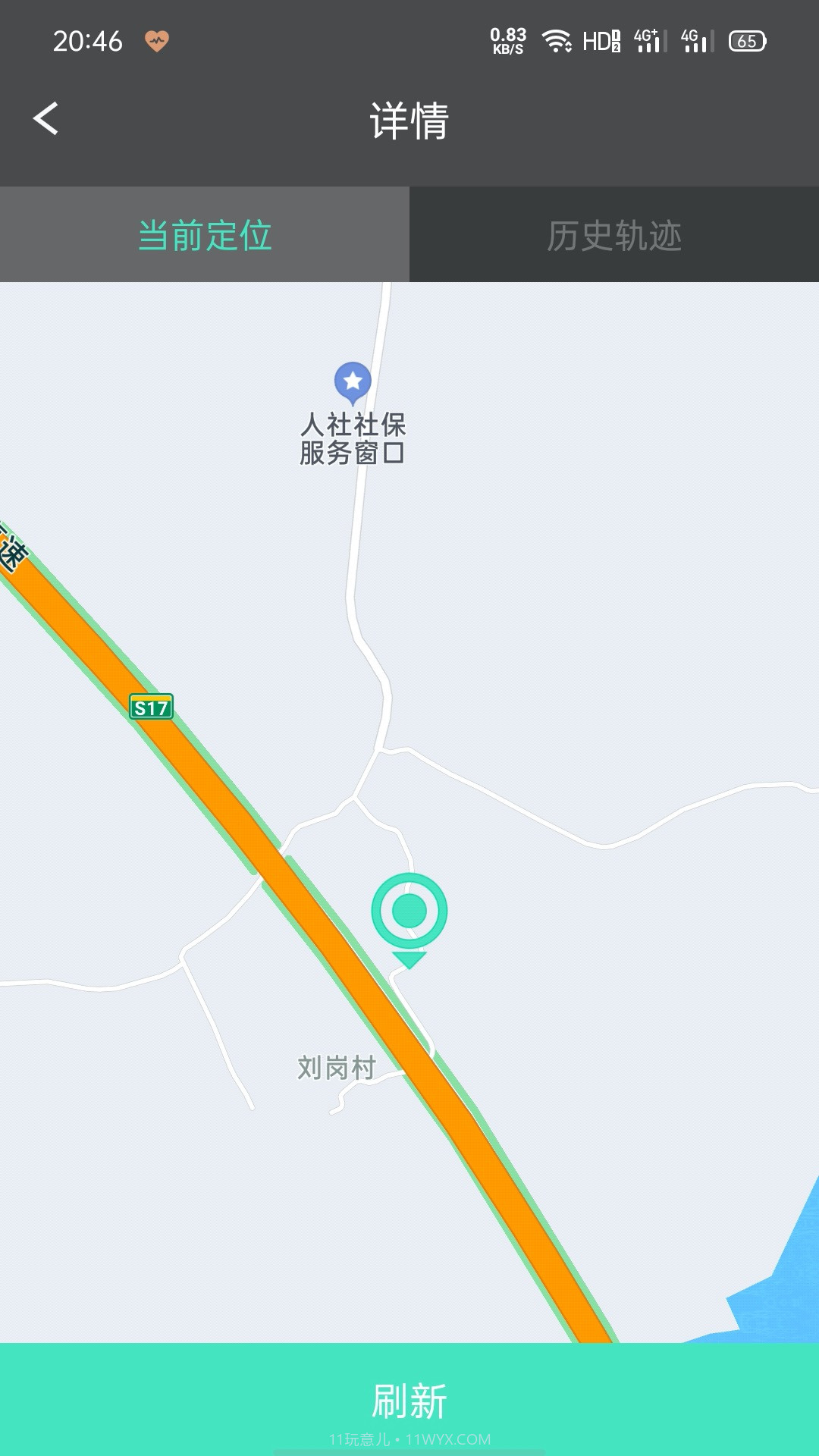Select the 当前定位 tab
This screenshot has height=1456, width=819.
pos(205,235)
